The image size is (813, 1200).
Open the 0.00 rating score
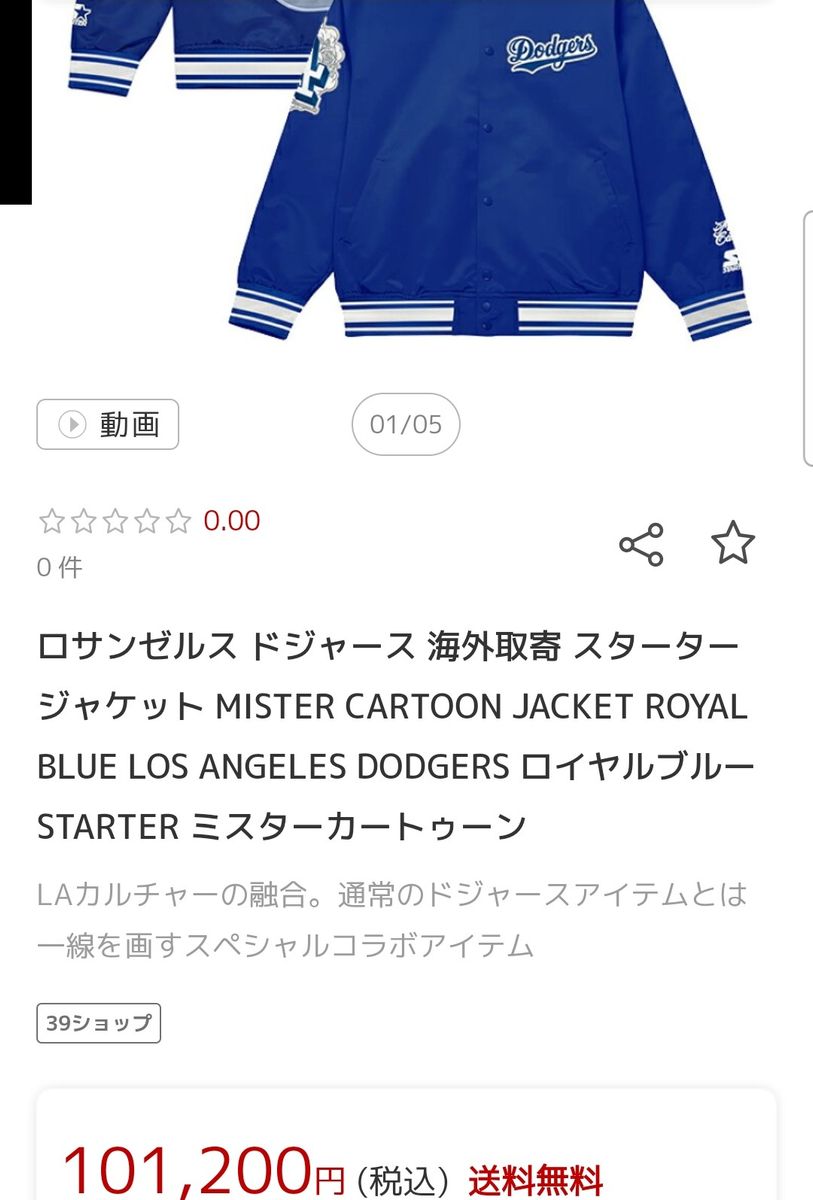coord(232,522)
